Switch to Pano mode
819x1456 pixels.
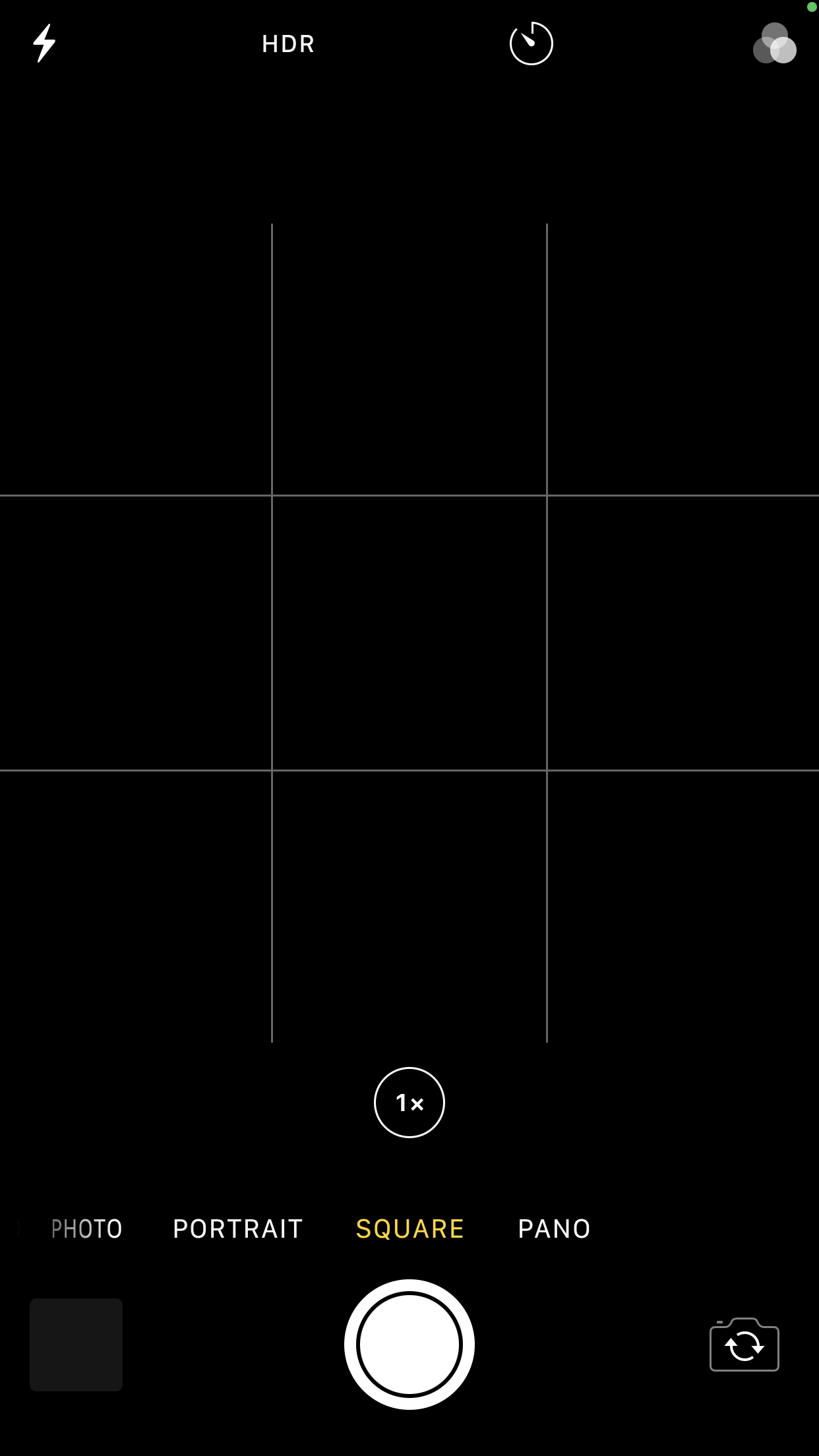click(555, 1229)
